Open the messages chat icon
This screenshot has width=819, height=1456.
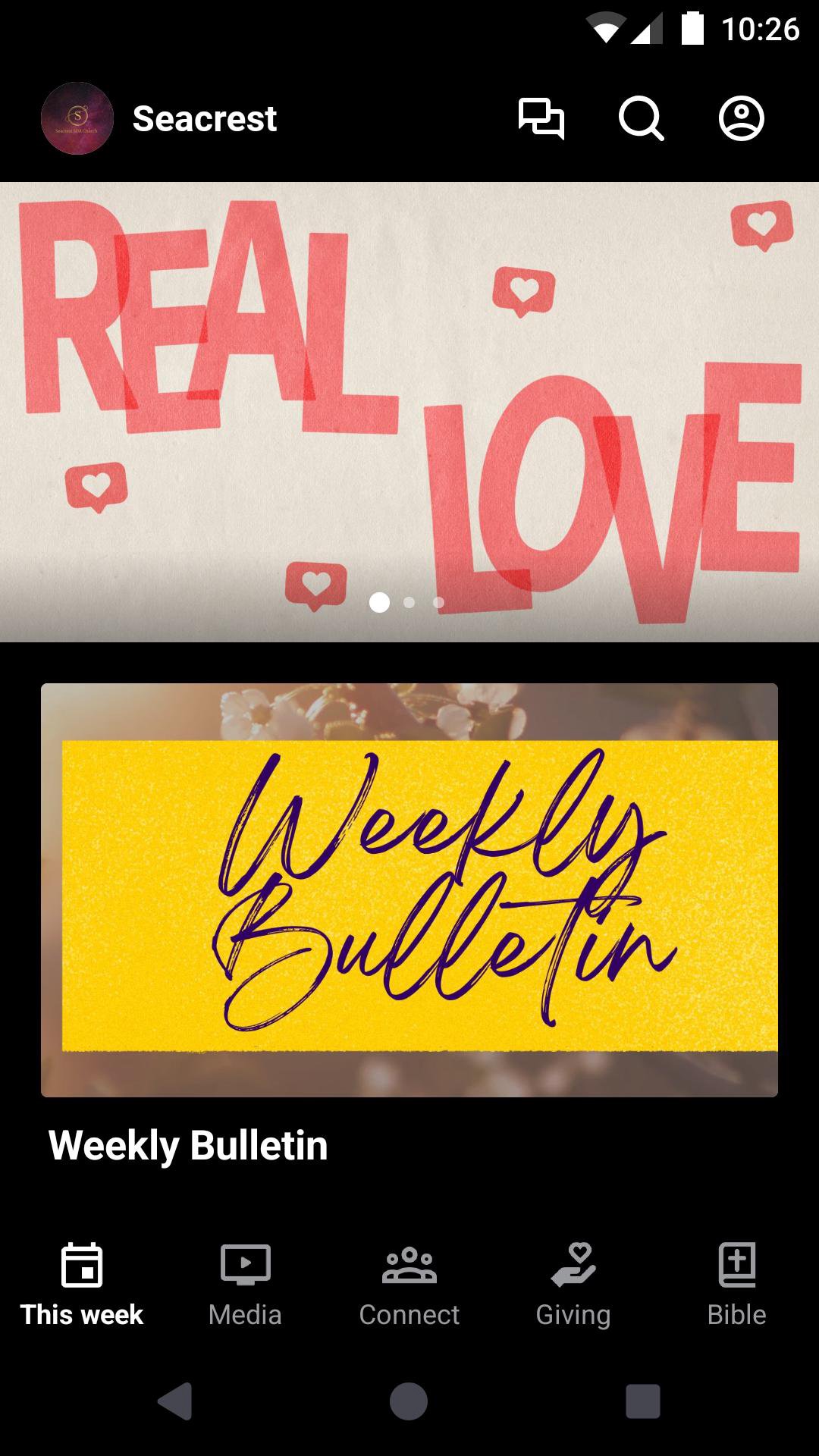[541, 118]
